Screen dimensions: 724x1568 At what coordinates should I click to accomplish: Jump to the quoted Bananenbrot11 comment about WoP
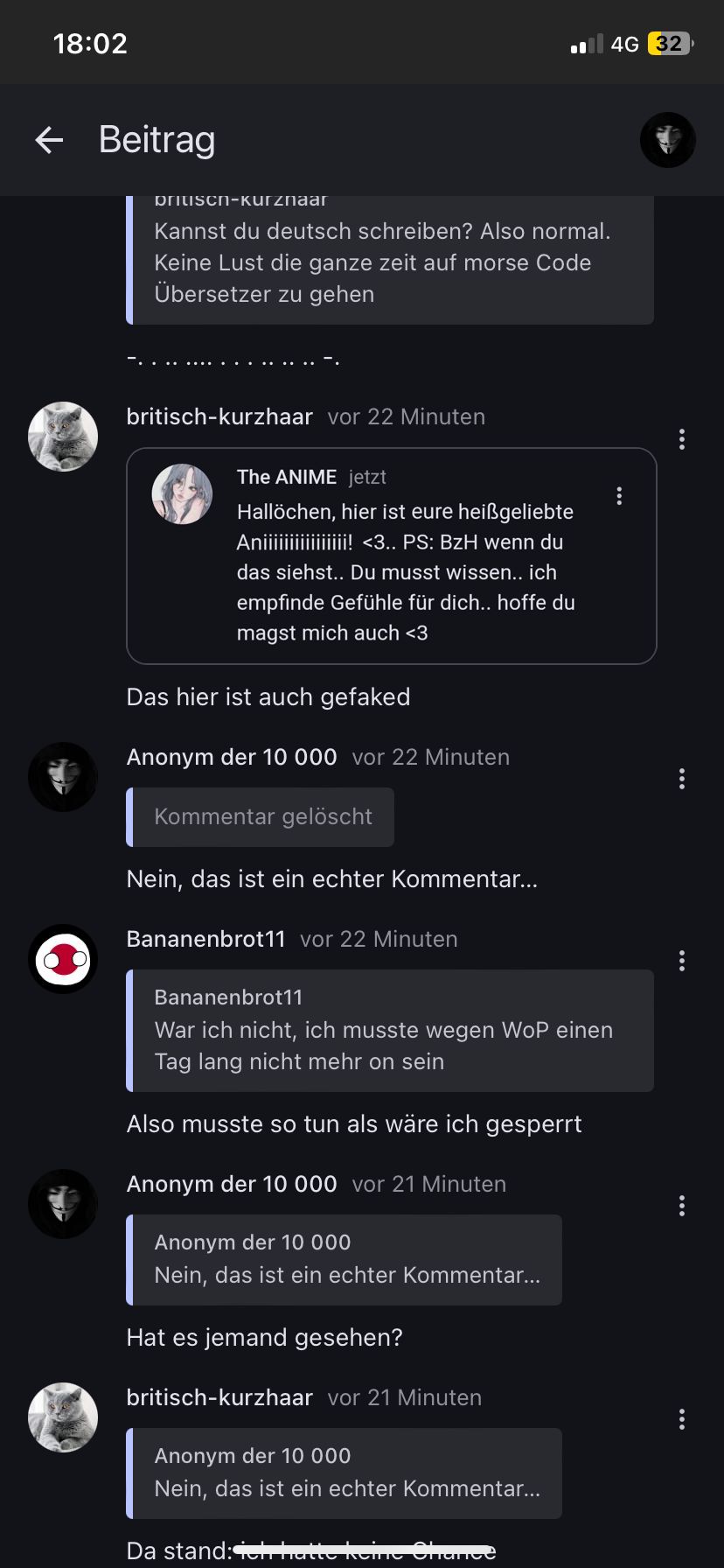point(391,1031)
